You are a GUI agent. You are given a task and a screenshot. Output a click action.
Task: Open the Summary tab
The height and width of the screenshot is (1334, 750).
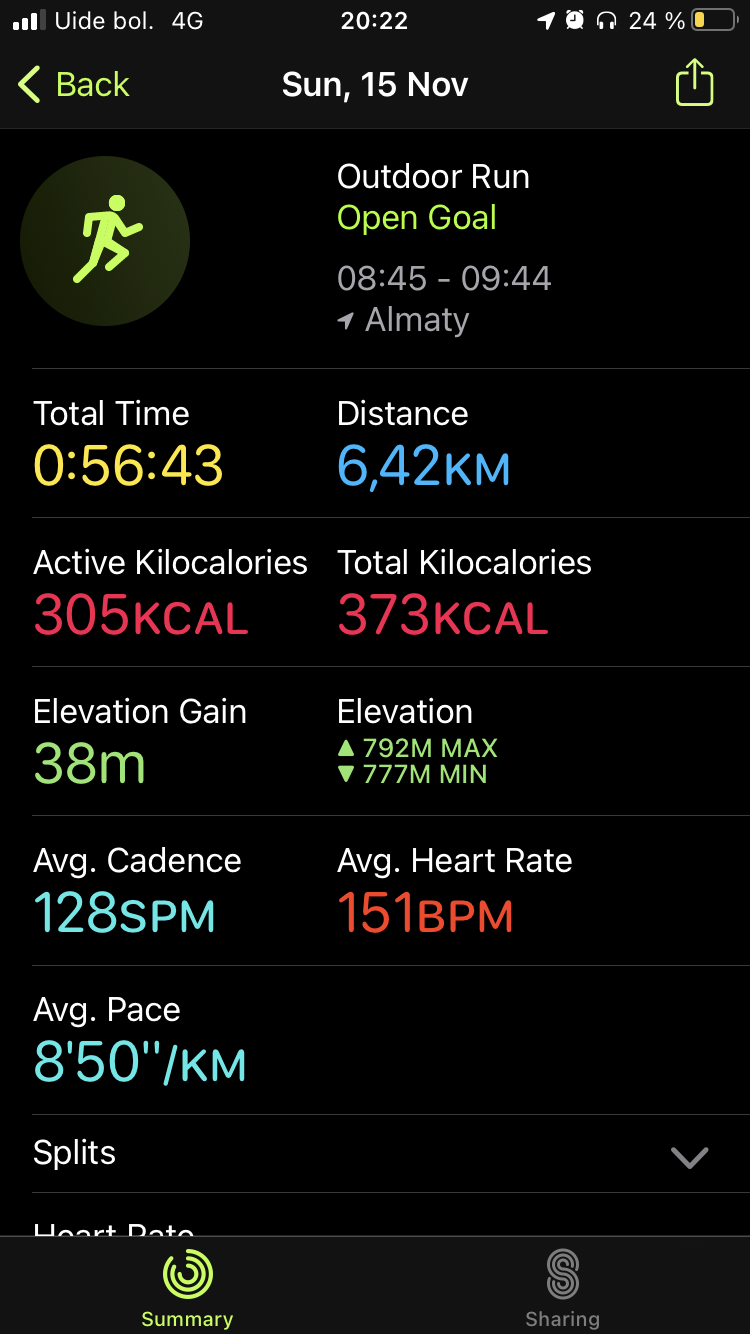[x=187, y=1287]
